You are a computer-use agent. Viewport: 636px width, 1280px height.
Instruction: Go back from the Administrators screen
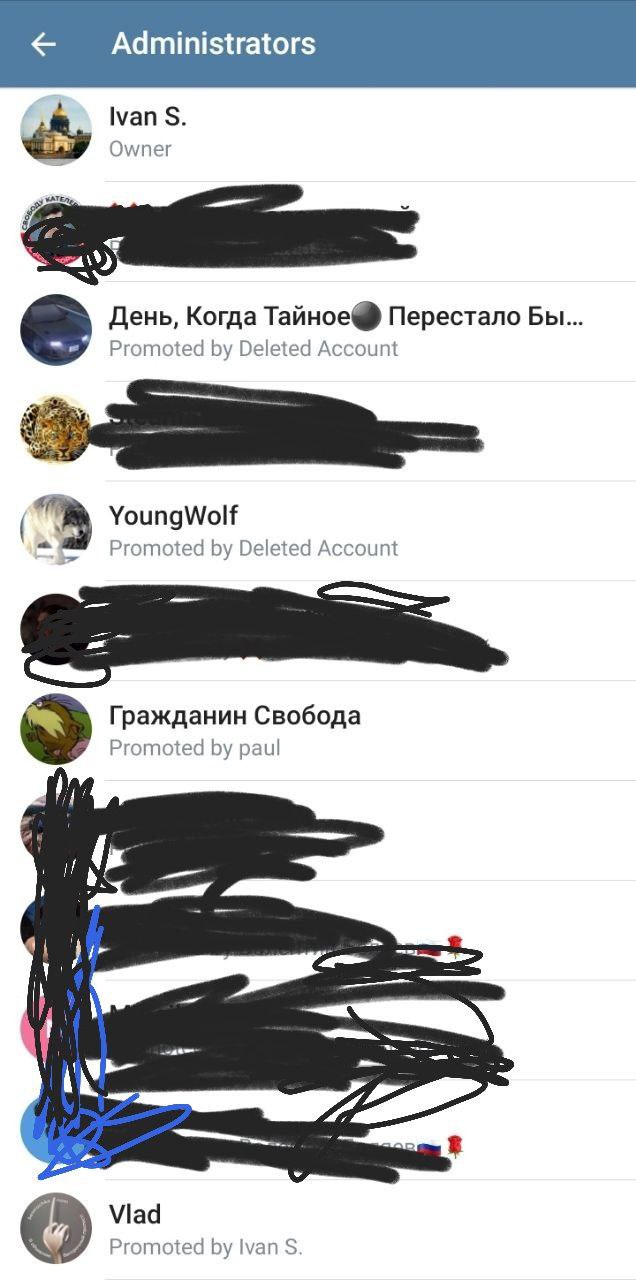tap(43, 44)
